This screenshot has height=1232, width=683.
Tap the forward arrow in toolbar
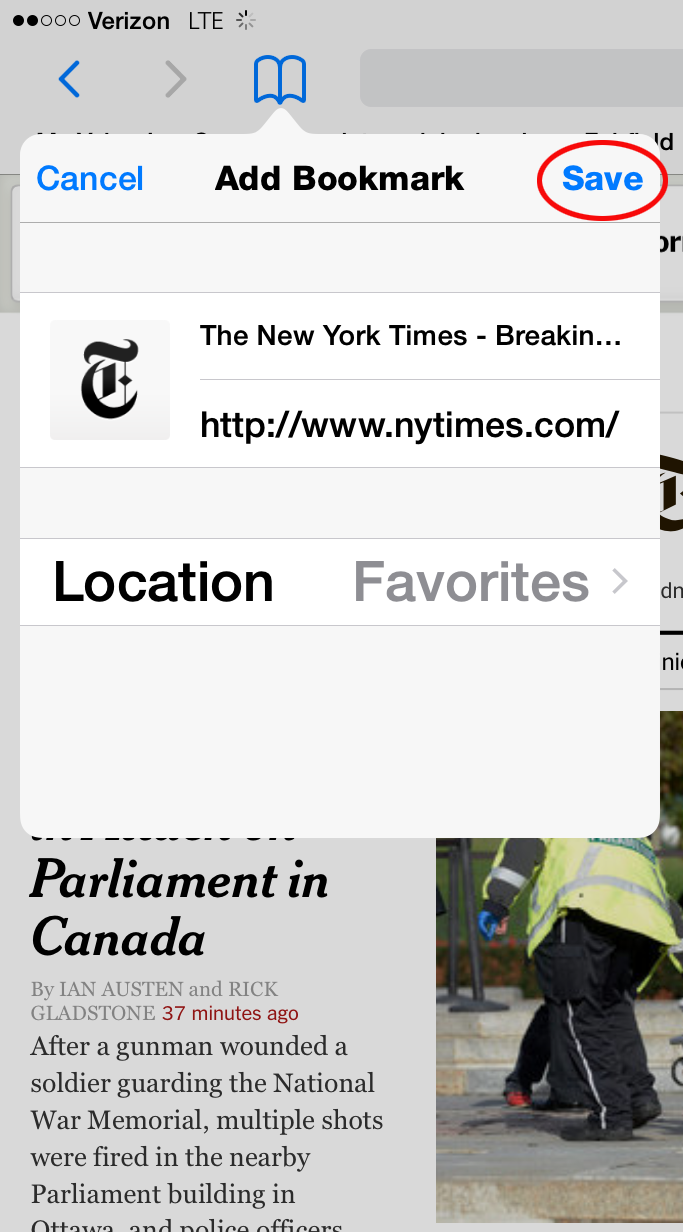(176, 78)
